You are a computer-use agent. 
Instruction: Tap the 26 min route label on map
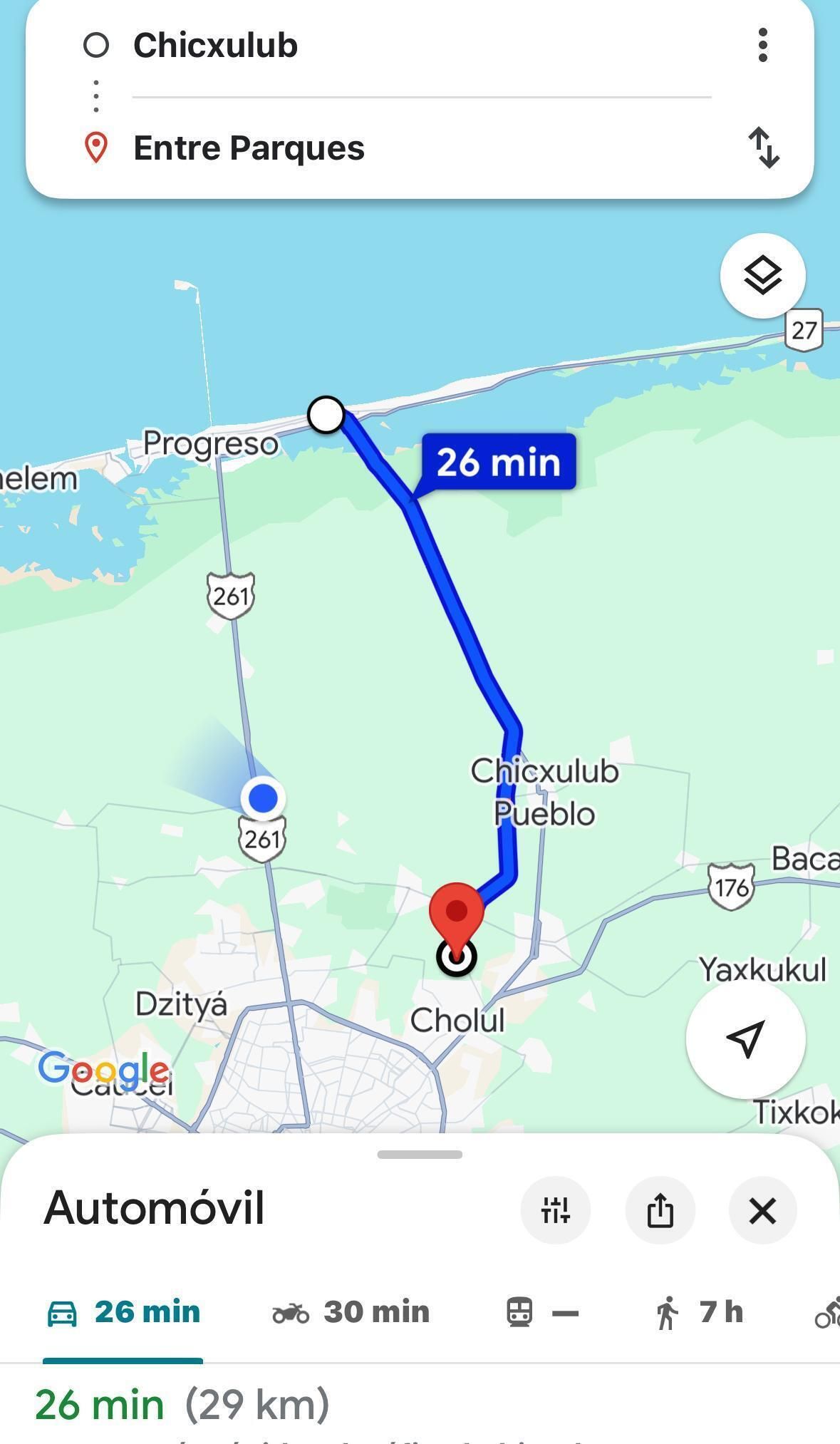(x=498, y=462)
